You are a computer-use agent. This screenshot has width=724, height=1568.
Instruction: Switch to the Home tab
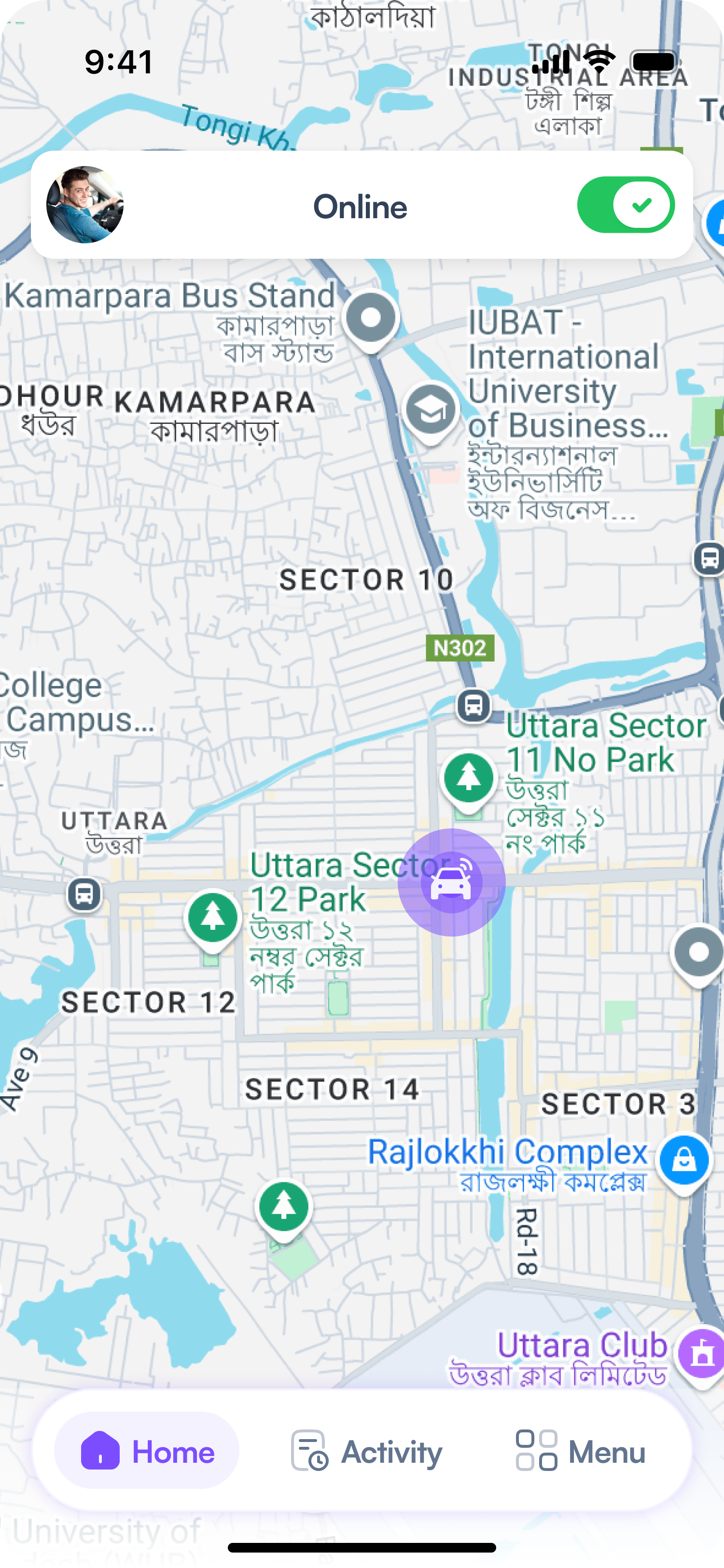(147, 1452)
